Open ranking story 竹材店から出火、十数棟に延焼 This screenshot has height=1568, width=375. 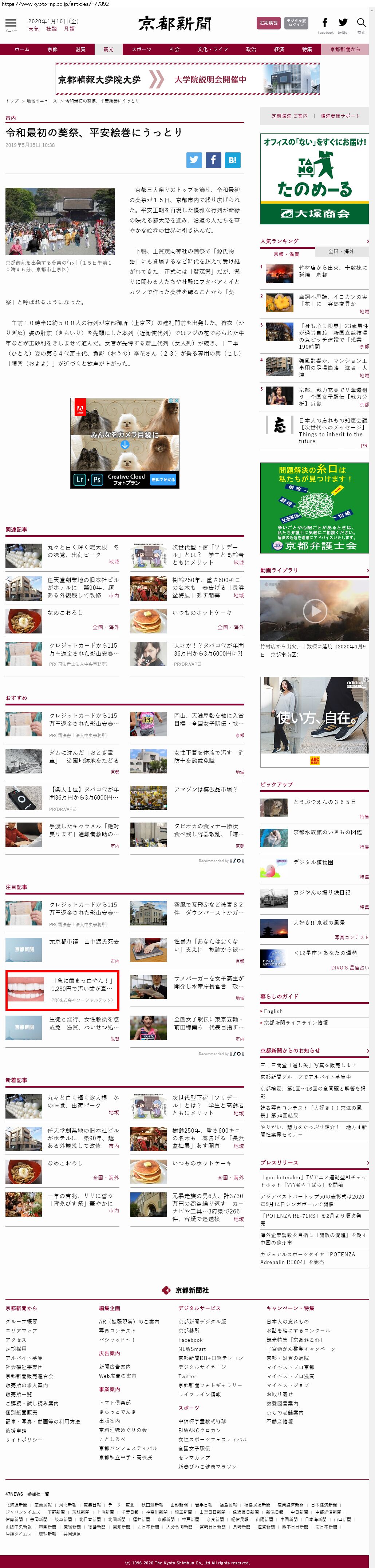[332, 271]
